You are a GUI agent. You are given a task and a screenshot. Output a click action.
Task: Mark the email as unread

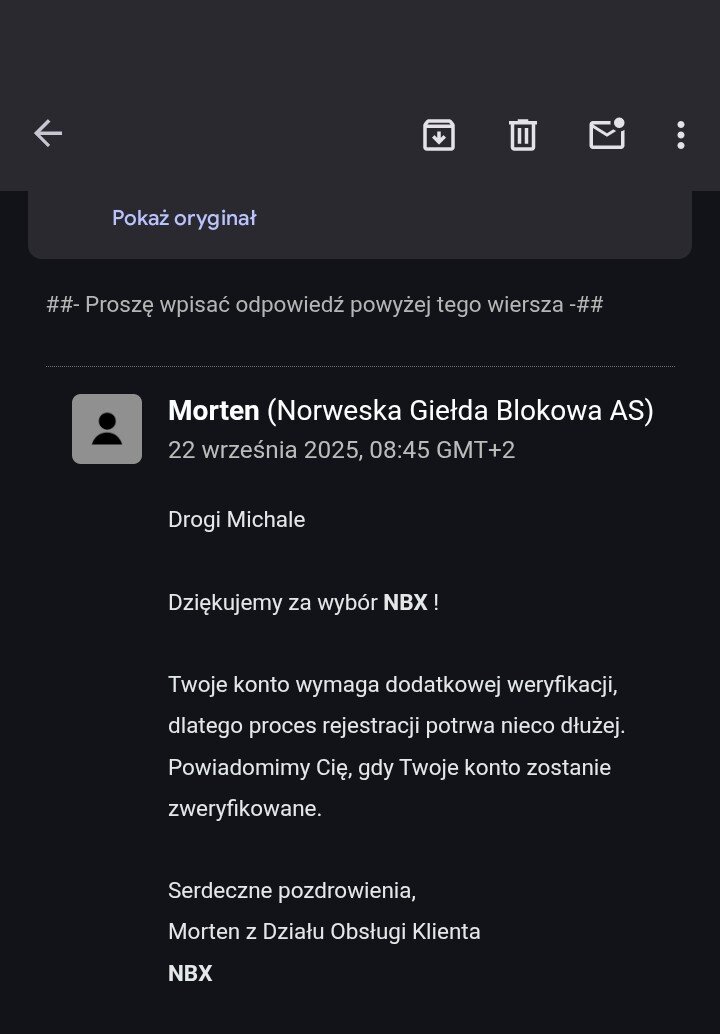[606, 134]
